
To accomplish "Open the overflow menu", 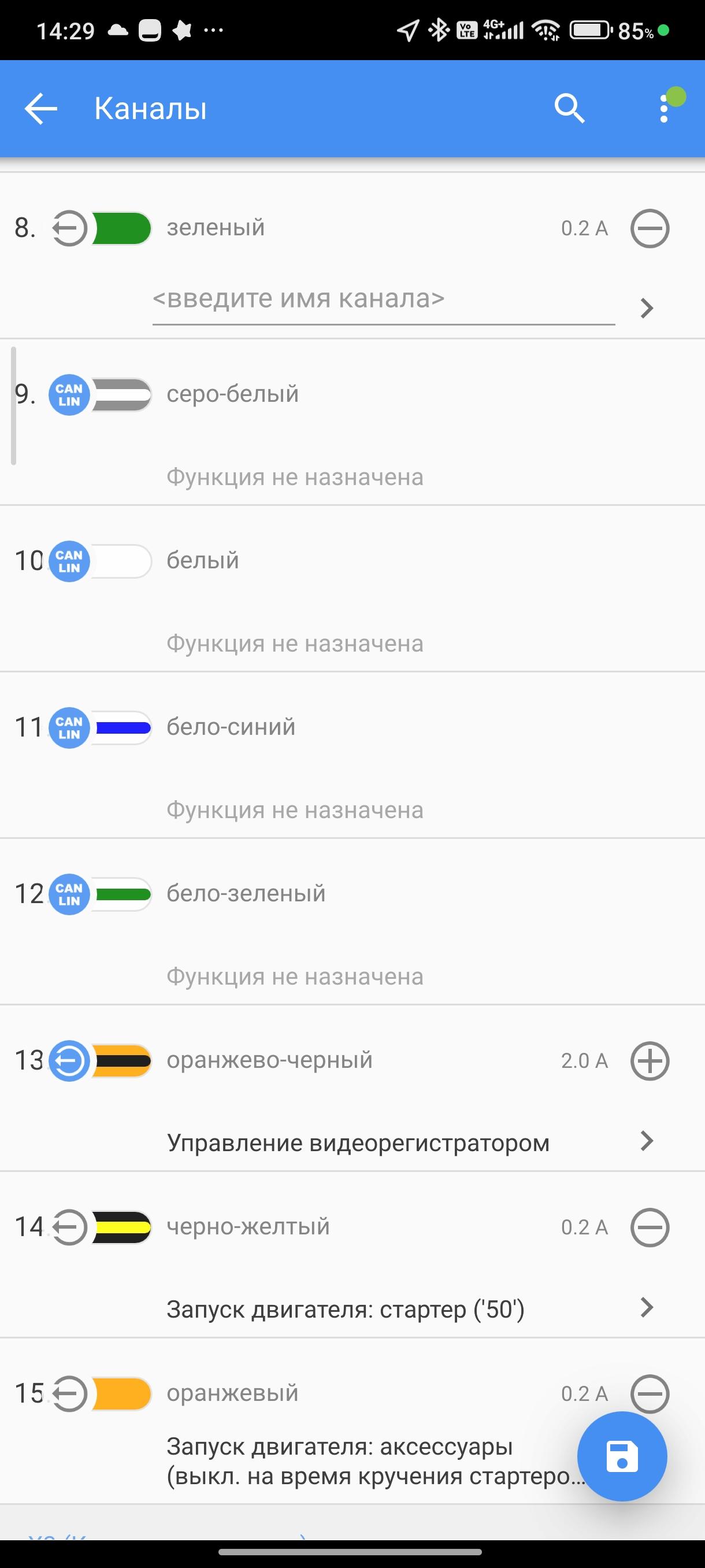I will [663, 109].
